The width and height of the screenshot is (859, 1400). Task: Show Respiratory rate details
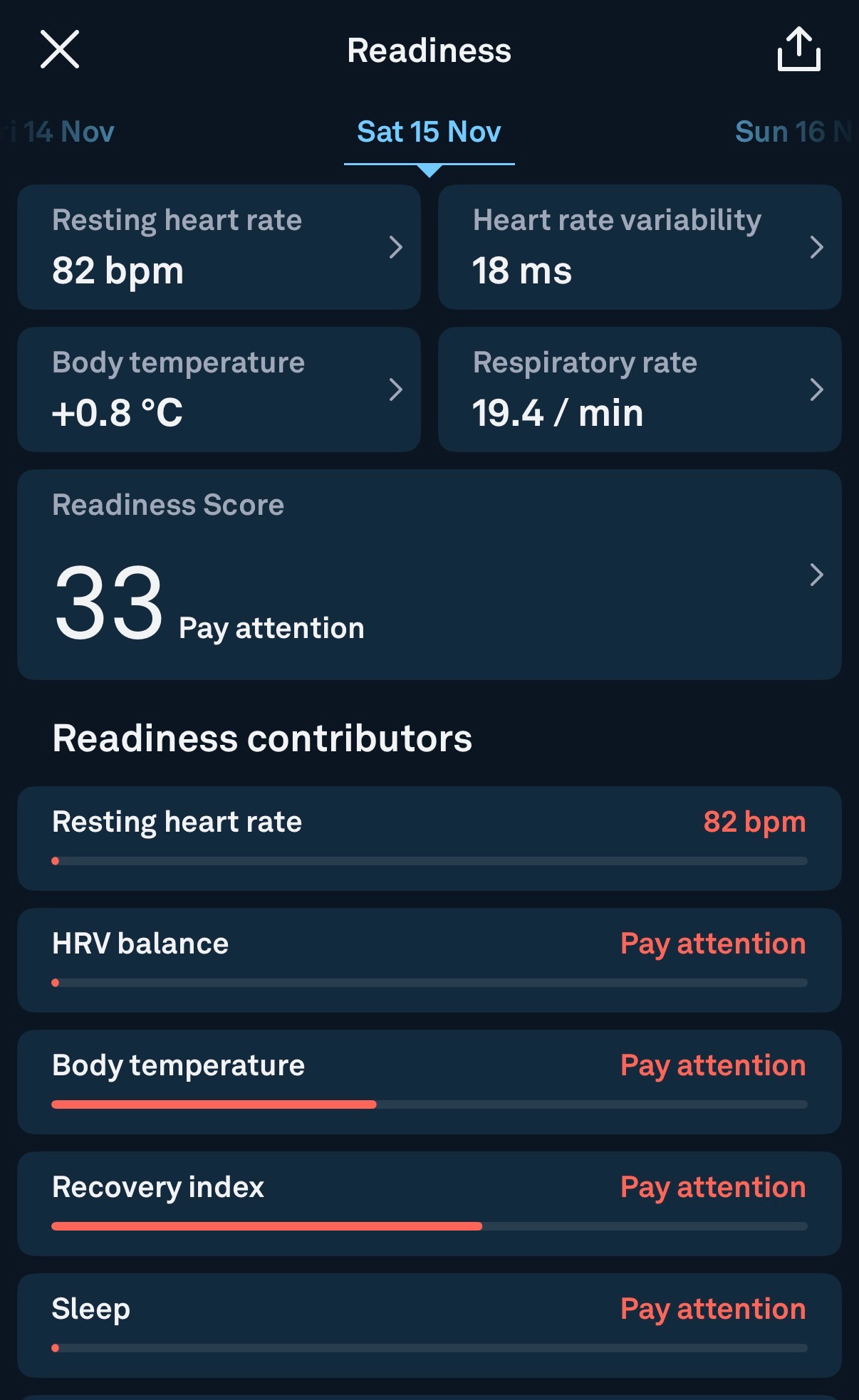[639, 390]
